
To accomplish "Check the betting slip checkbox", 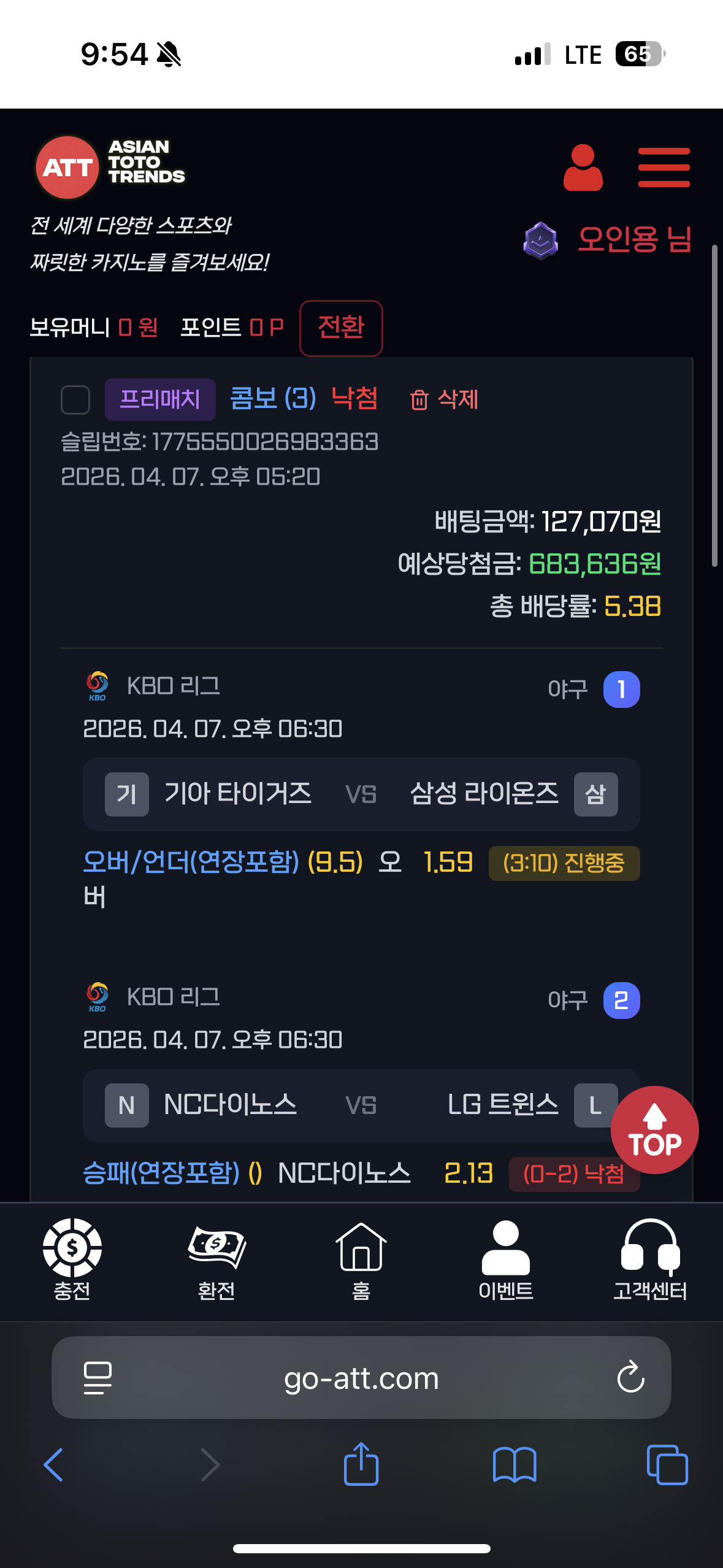I will pos(75,400).
